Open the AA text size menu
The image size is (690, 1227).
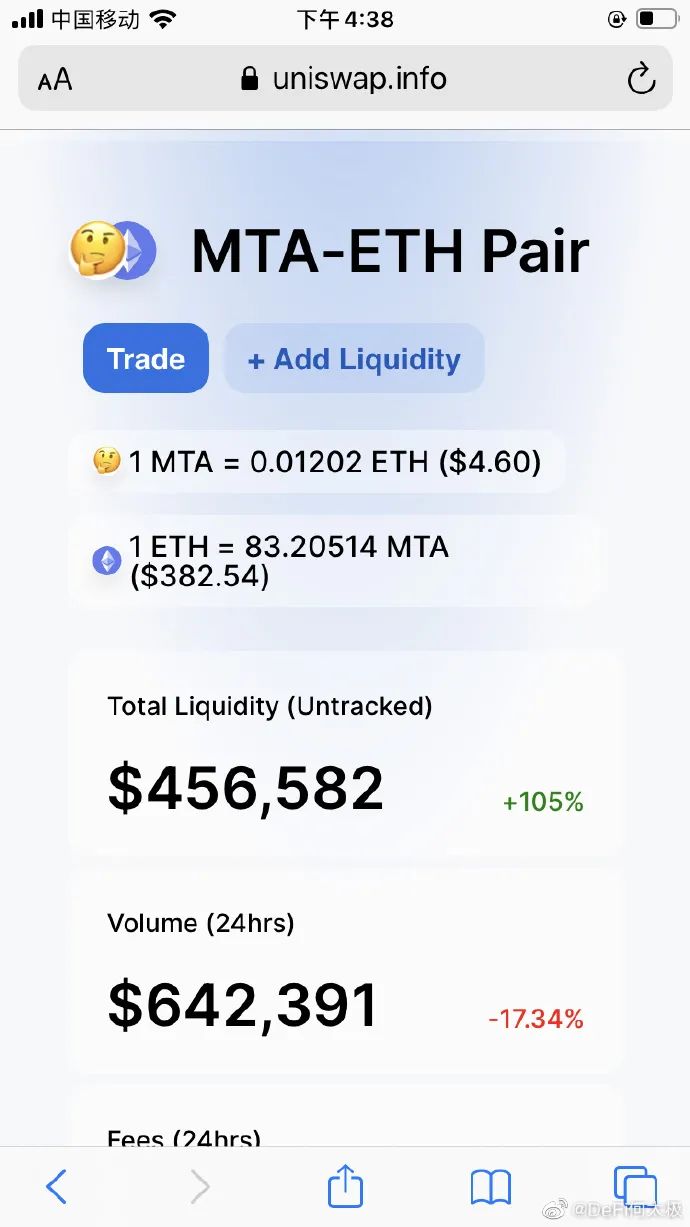tap(55, 80)
